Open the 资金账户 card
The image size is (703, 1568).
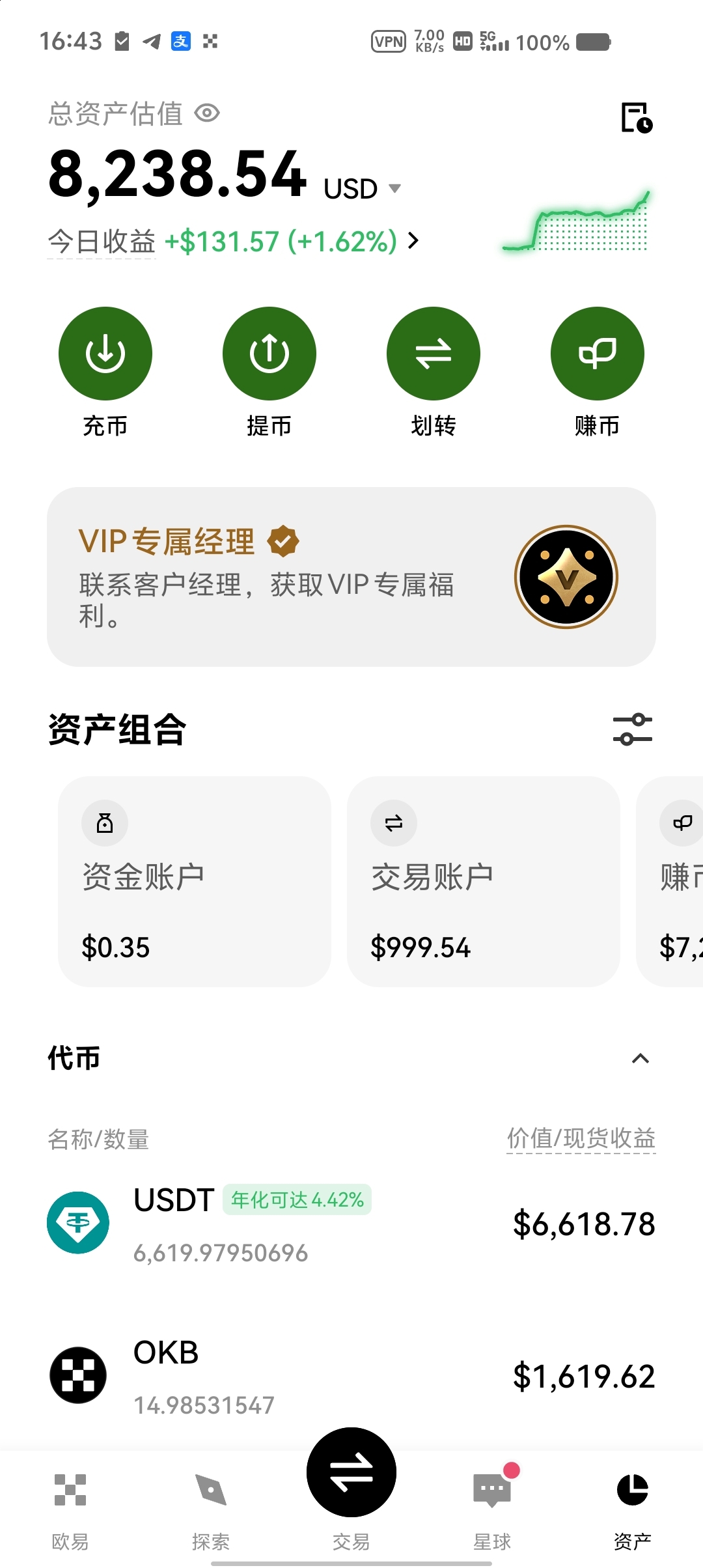coord(195,882)
